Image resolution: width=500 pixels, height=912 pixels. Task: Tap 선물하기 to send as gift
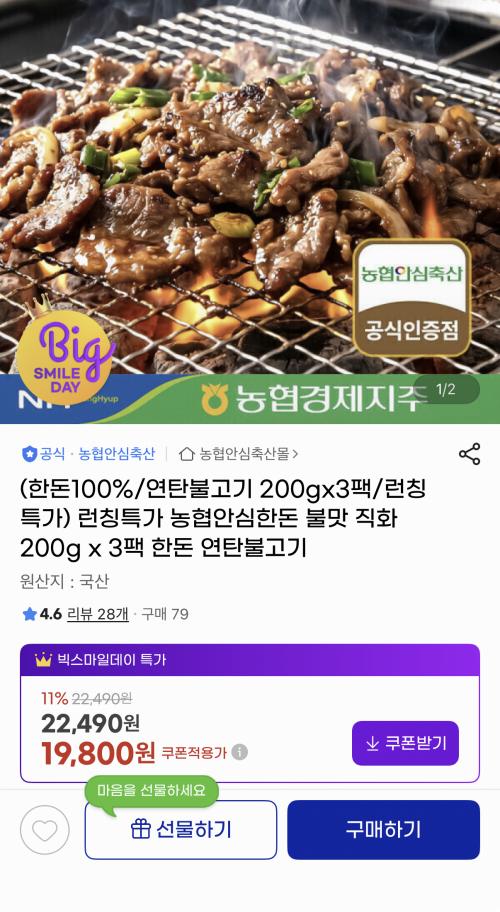click(181, 830)
